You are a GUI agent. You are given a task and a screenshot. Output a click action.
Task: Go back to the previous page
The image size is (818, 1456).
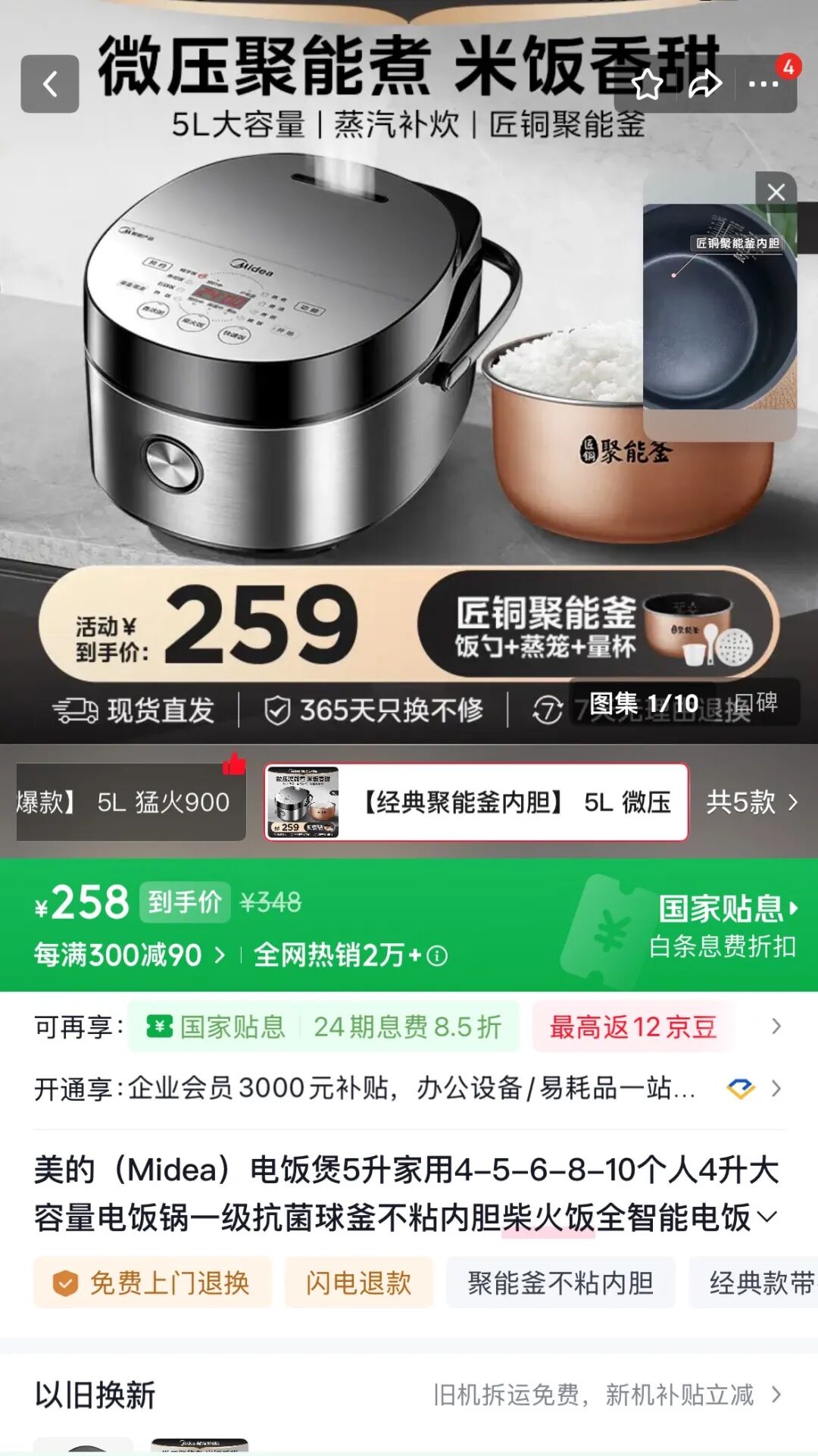(50, 84)
